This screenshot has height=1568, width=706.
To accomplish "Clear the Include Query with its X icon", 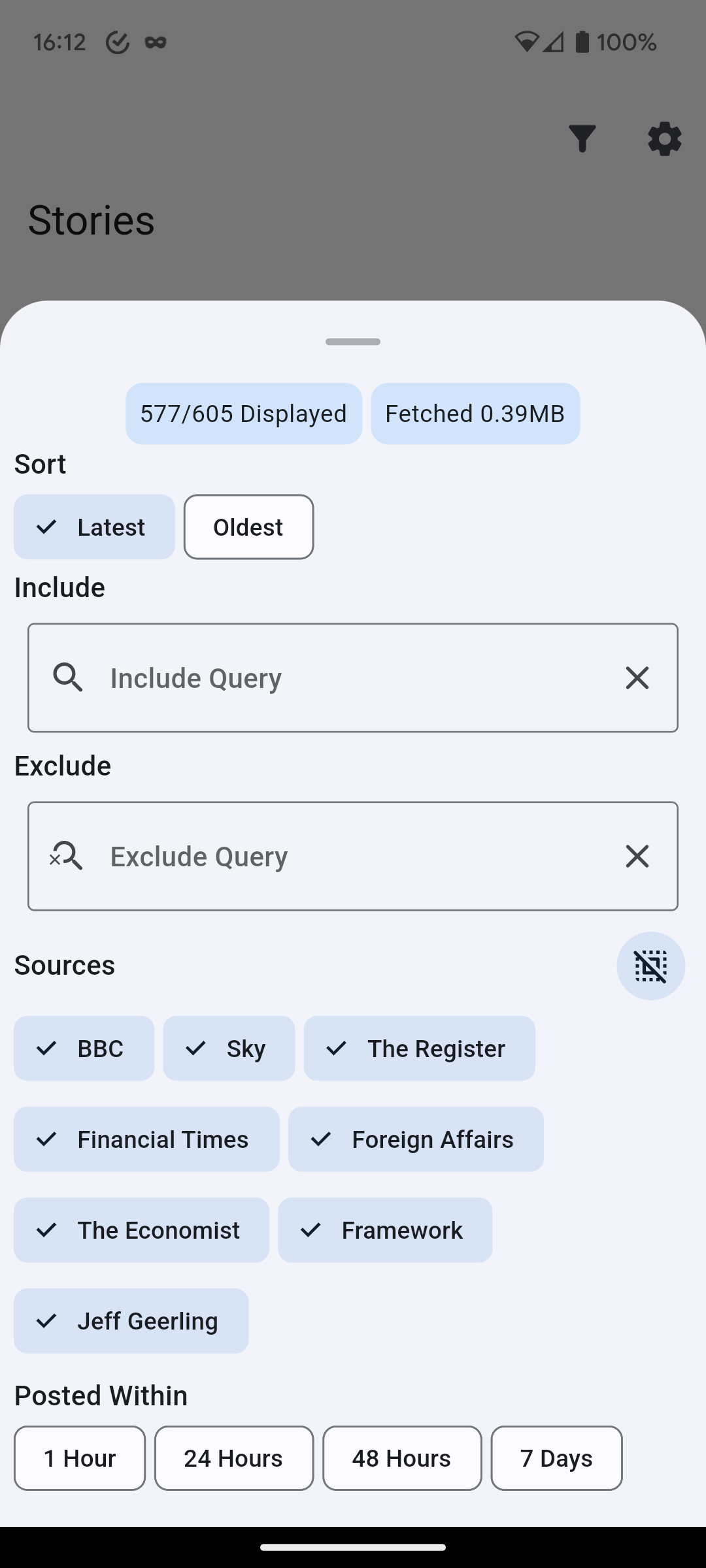I will [x=637, y=678].
